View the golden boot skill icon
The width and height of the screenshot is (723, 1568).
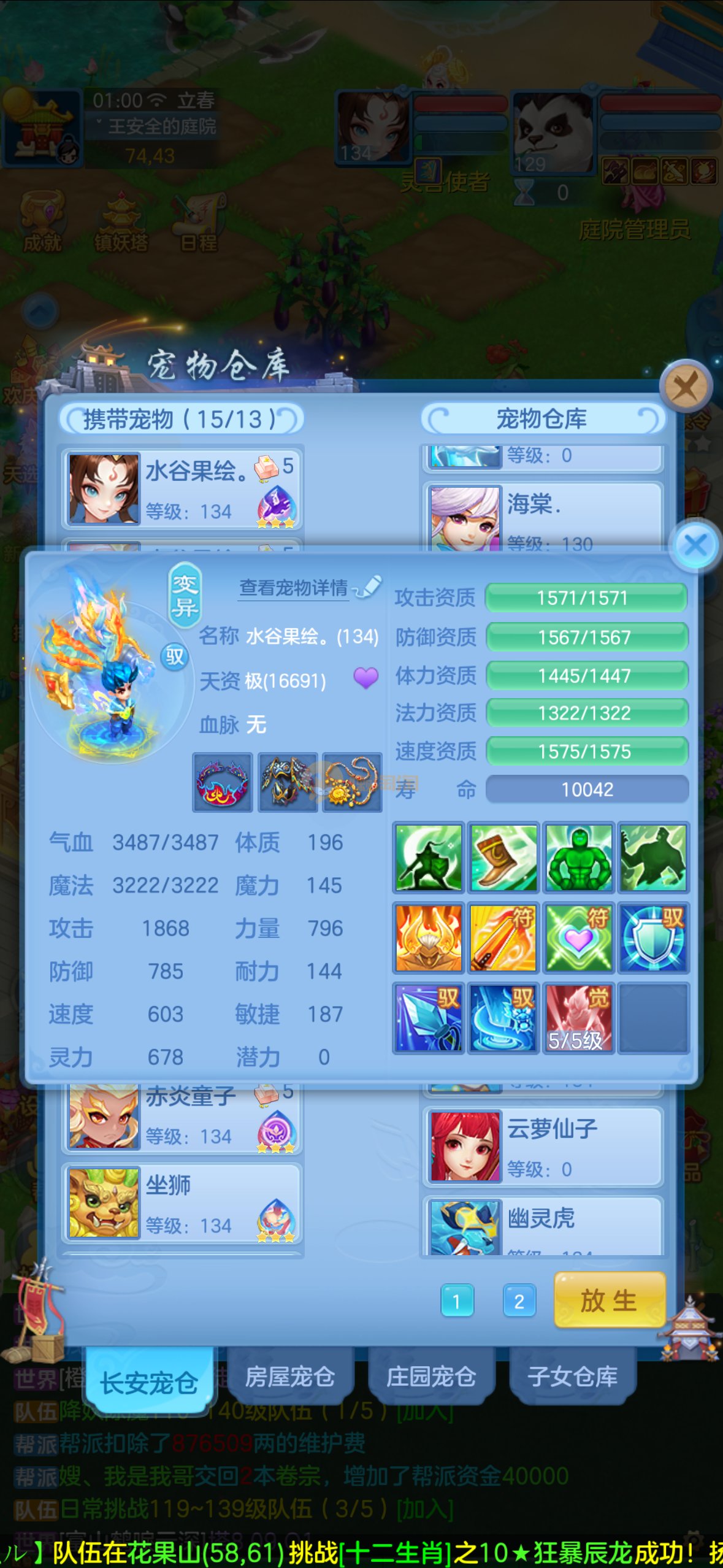(503, 857)
